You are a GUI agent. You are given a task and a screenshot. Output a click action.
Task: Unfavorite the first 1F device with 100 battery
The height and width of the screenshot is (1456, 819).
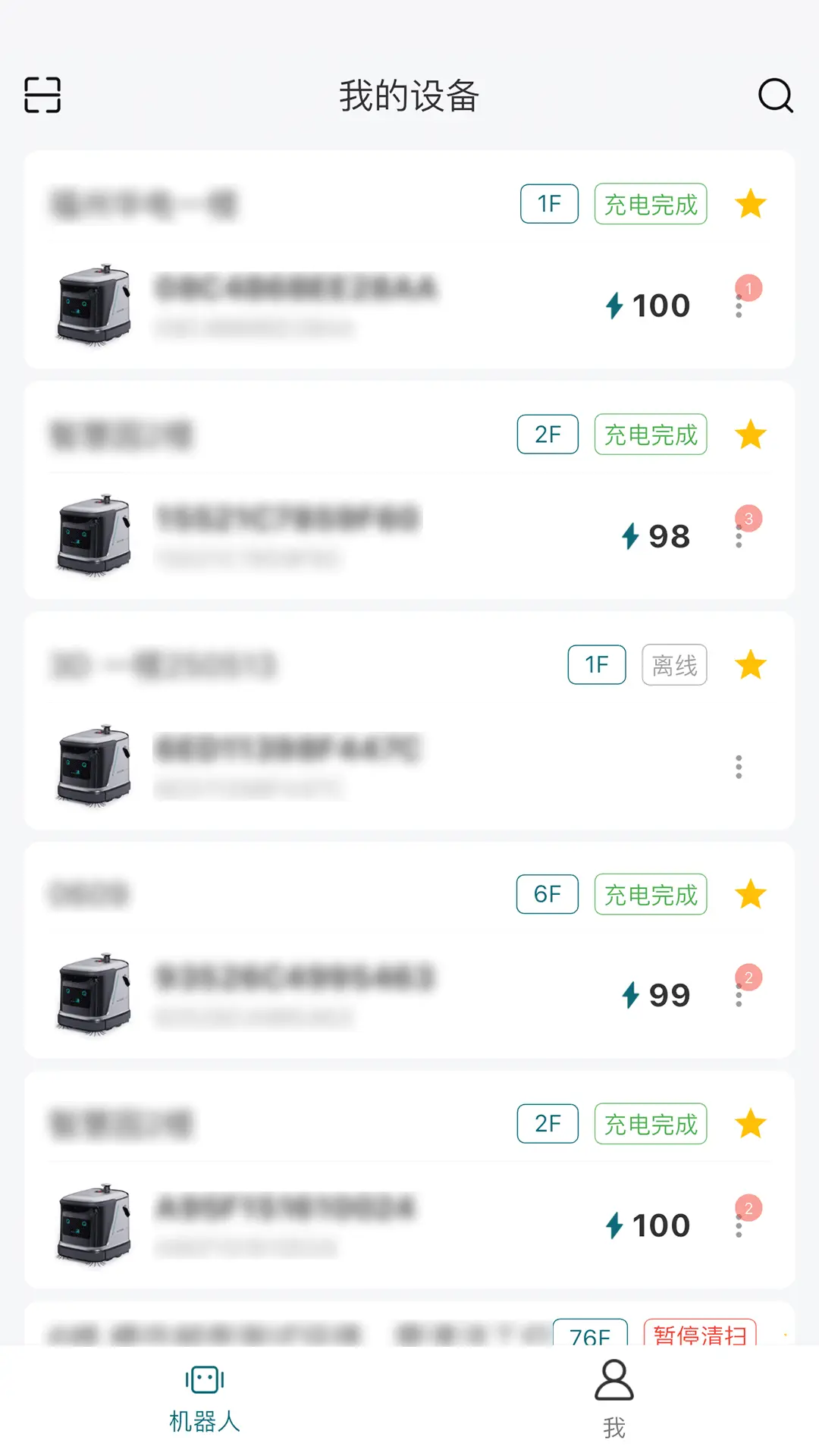(751, 204)
